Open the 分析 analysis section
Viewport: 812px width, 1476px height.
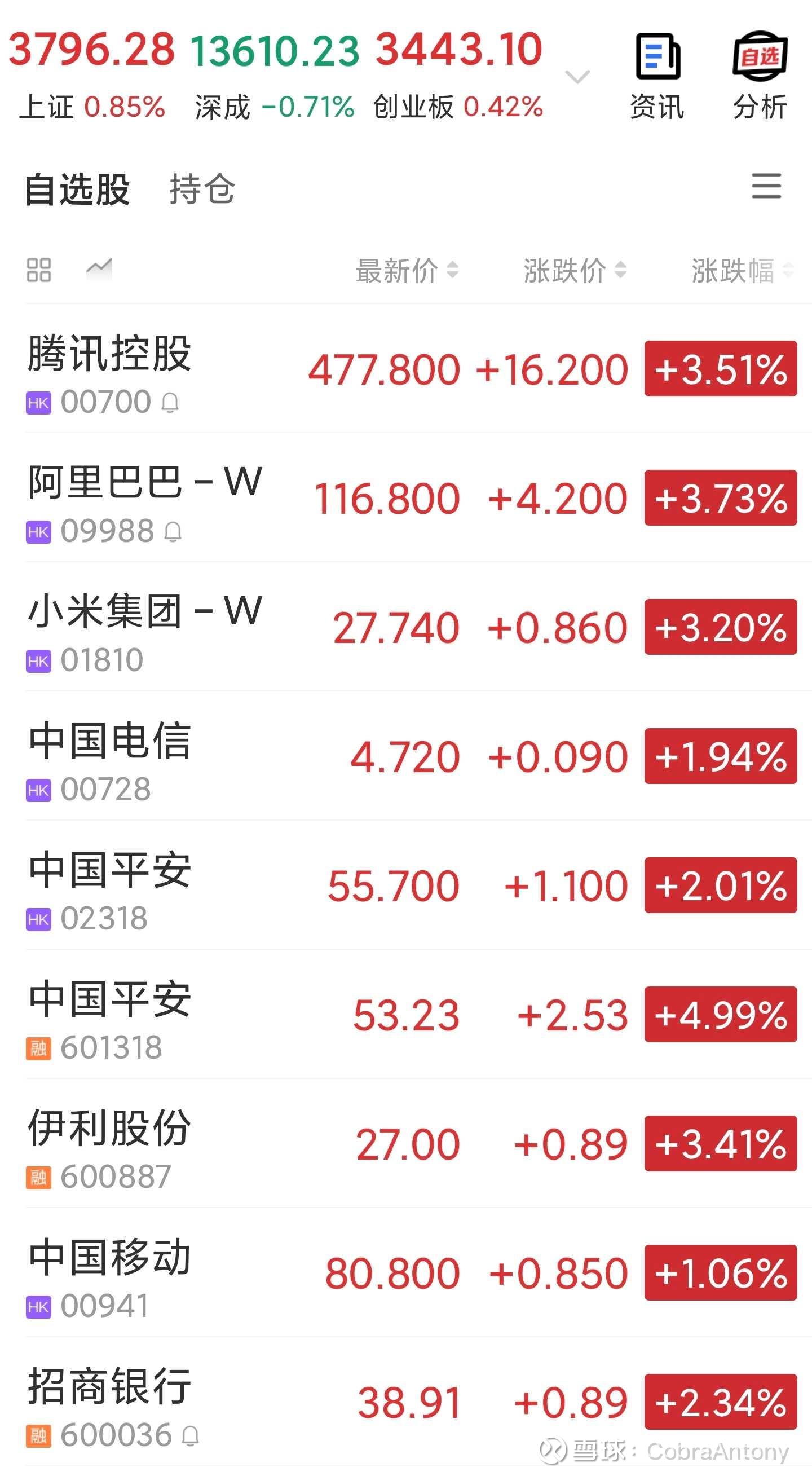pyautogui.click(x=761, y=76)
